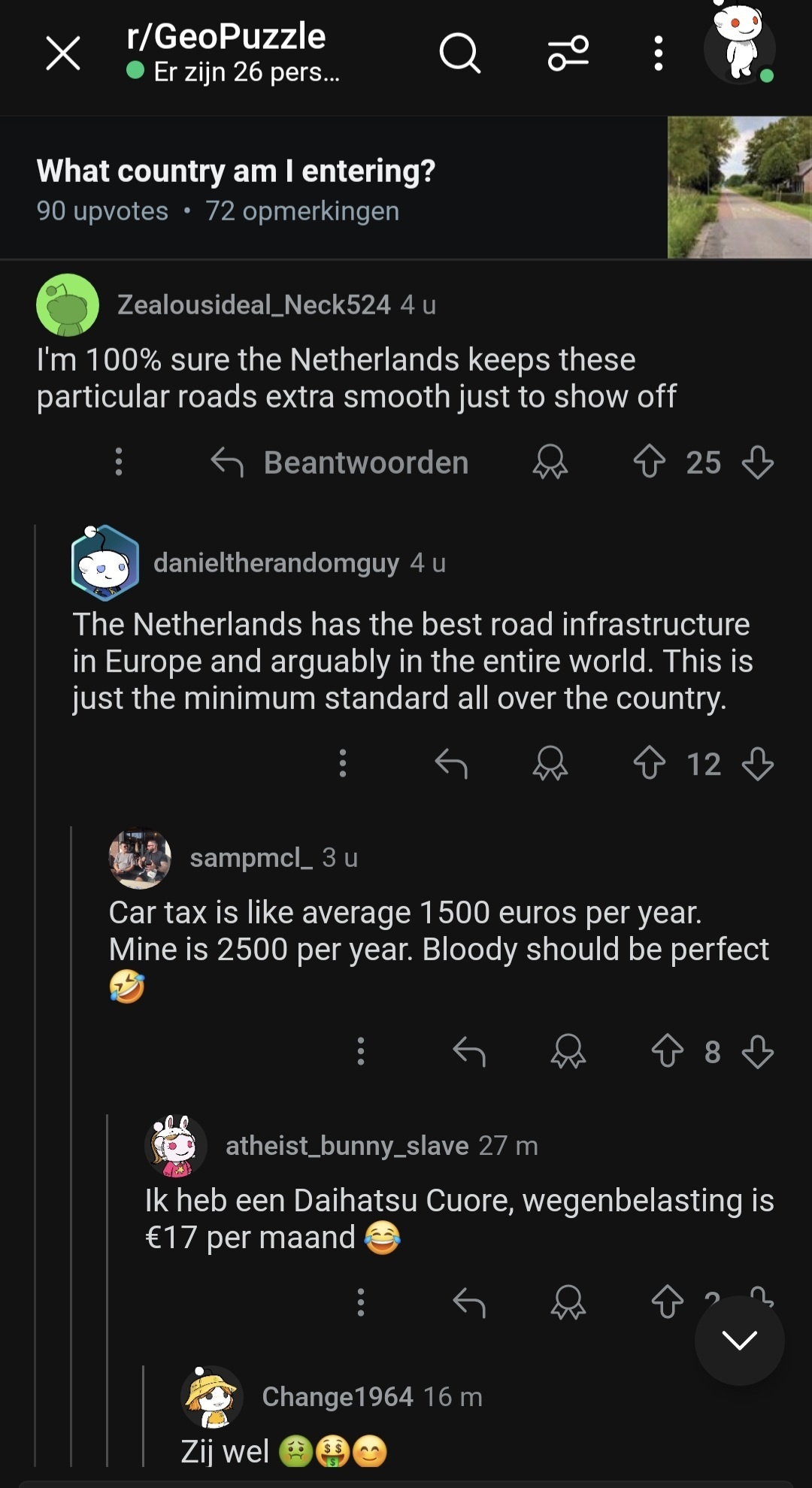Open search in r/GeoPuzzle
The image size is (812, 1488).
(x=459, y=53)
